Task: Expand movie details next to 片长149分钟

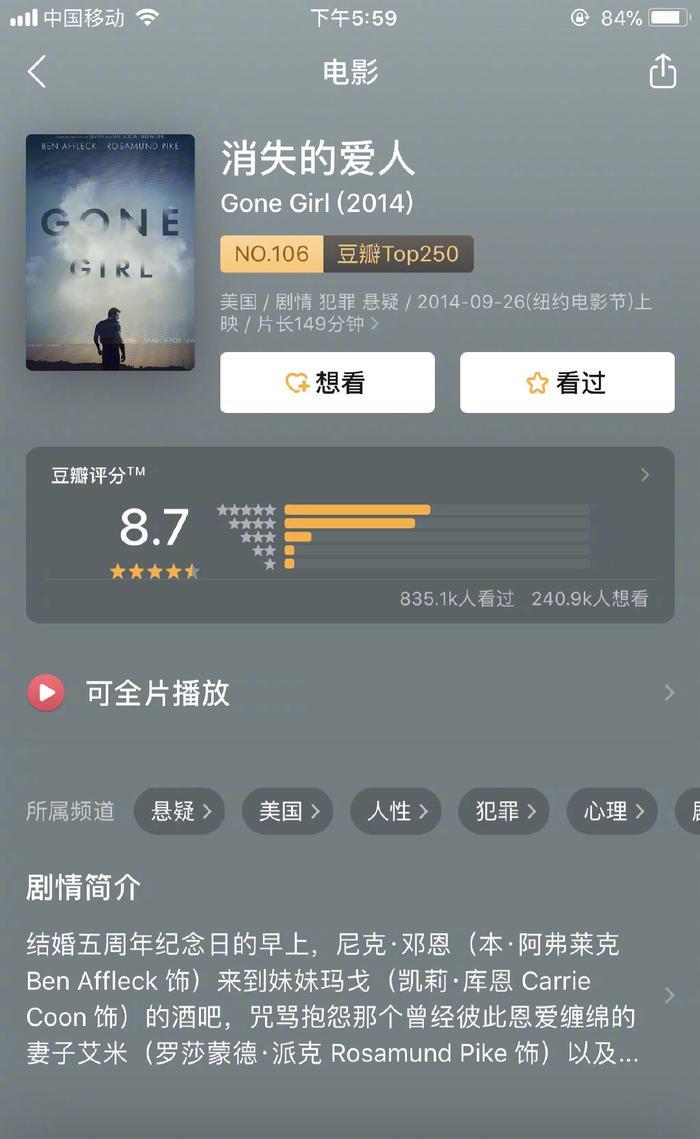Action: 374,324
